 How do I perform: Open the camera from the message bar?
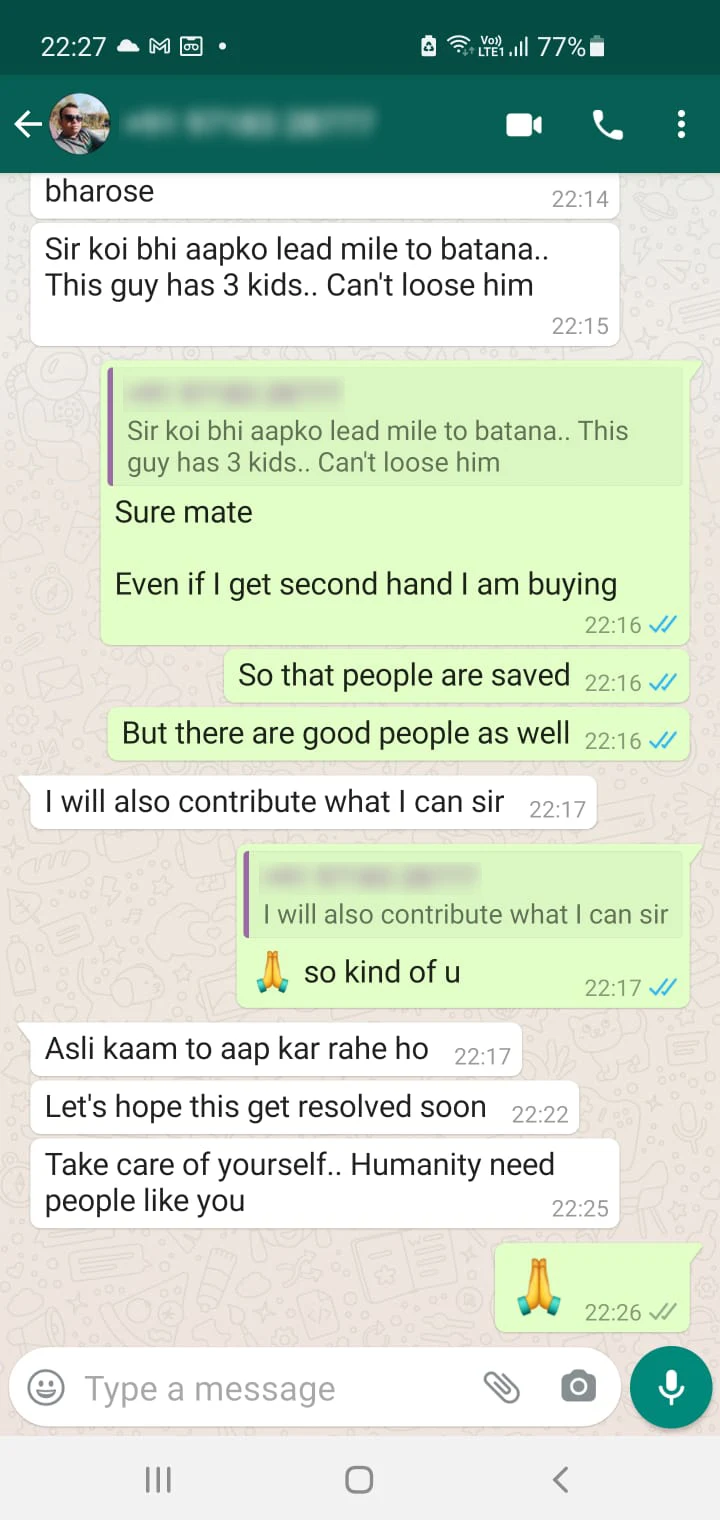[x=578, y=1387]
